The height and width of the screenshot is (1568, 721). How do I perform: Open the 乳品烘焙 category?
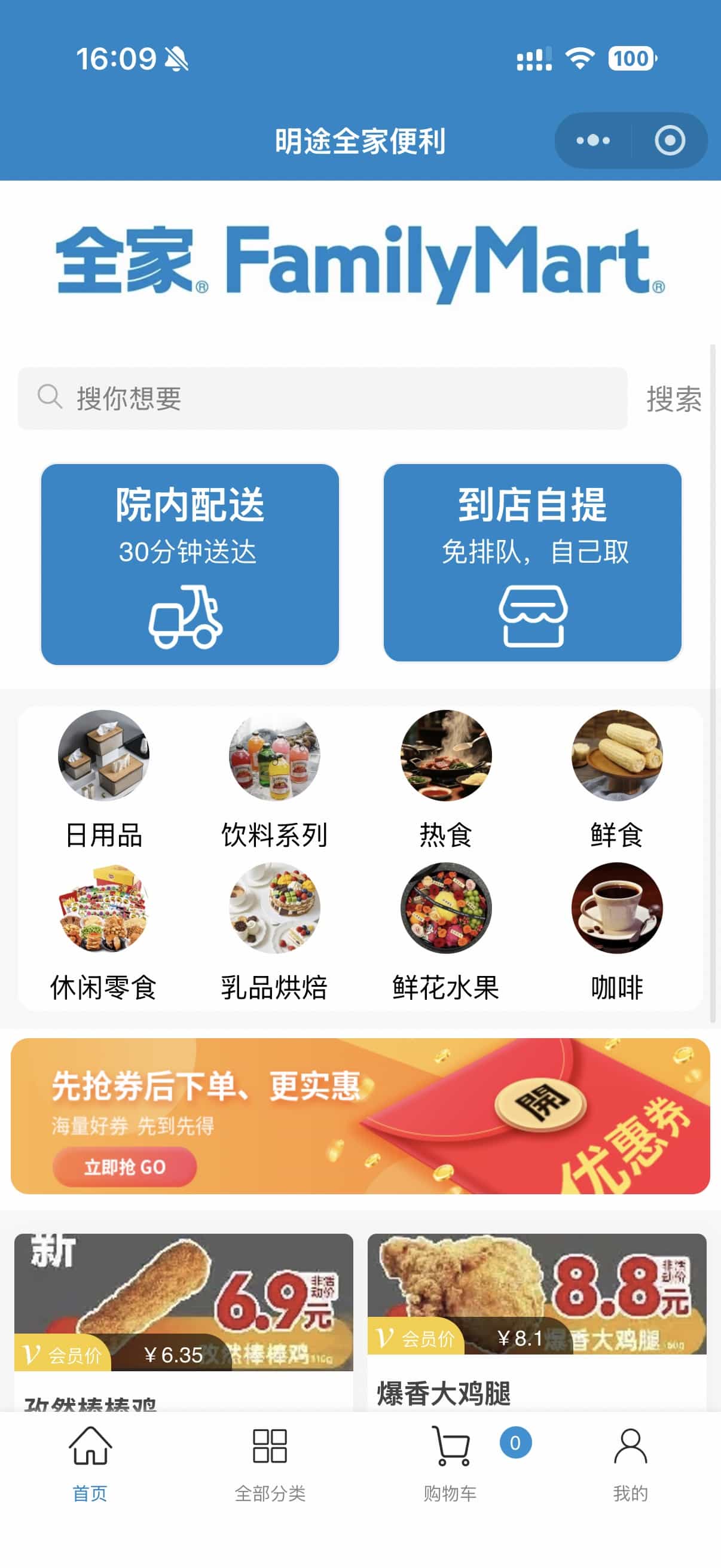pyautogui.click(x=274, y=932)
